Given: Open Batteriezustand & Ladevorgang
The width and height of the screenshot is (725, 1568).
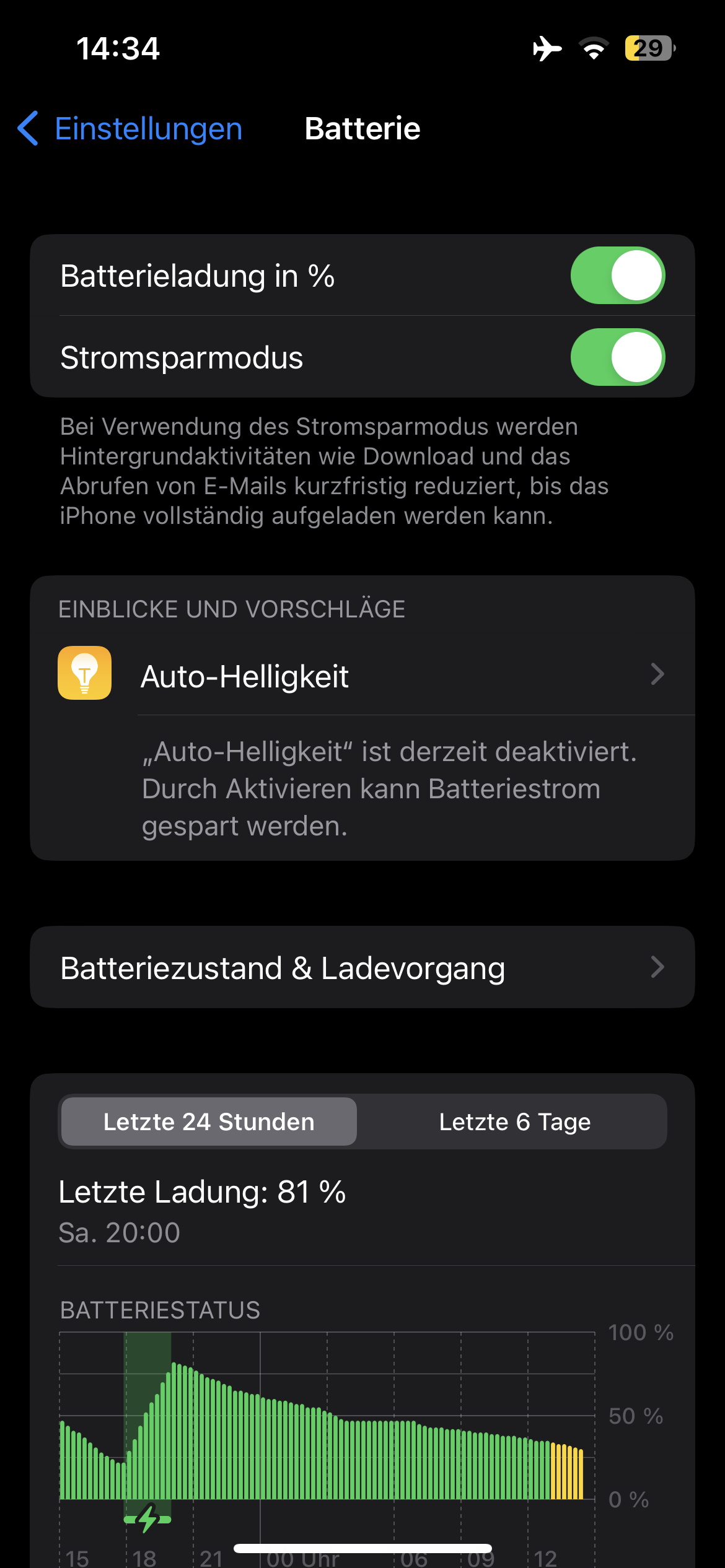Looking at the screenshot, I should click(x=362, y=967).
